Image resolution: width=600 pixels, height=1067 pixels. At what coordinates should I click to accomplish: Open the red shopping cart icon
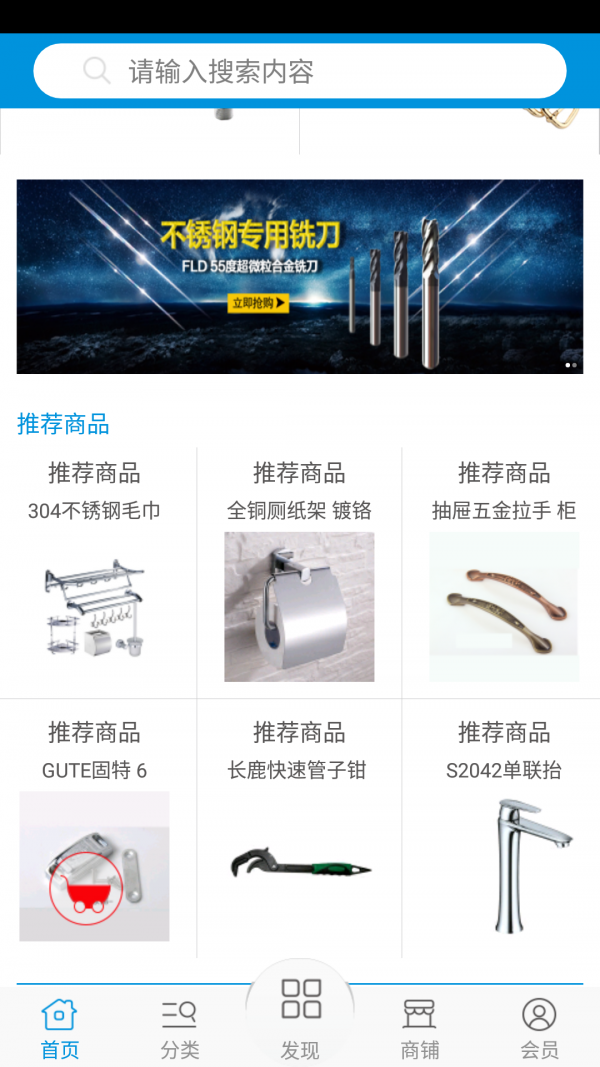tap(86, 888)
